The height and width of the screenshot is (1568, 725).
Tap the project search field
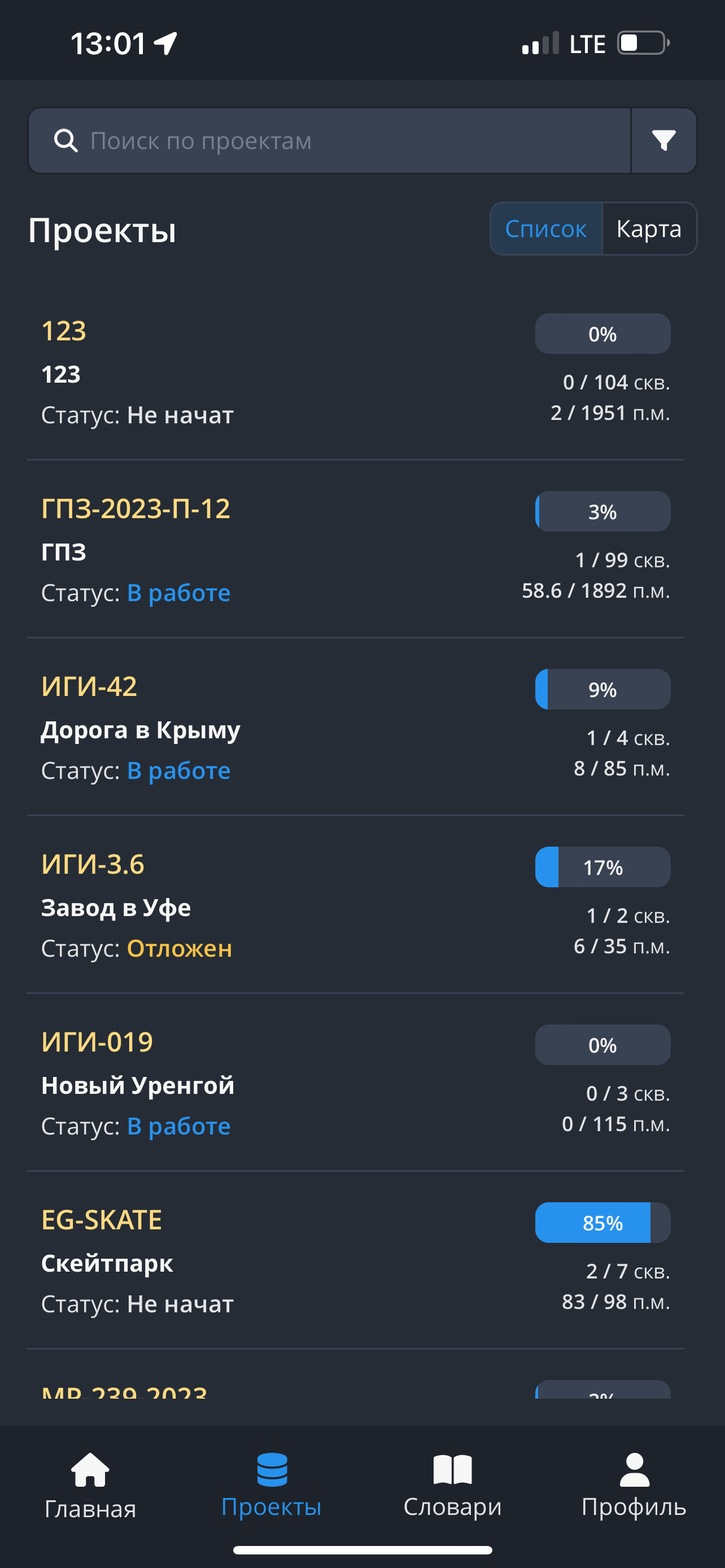coord(329,141)
